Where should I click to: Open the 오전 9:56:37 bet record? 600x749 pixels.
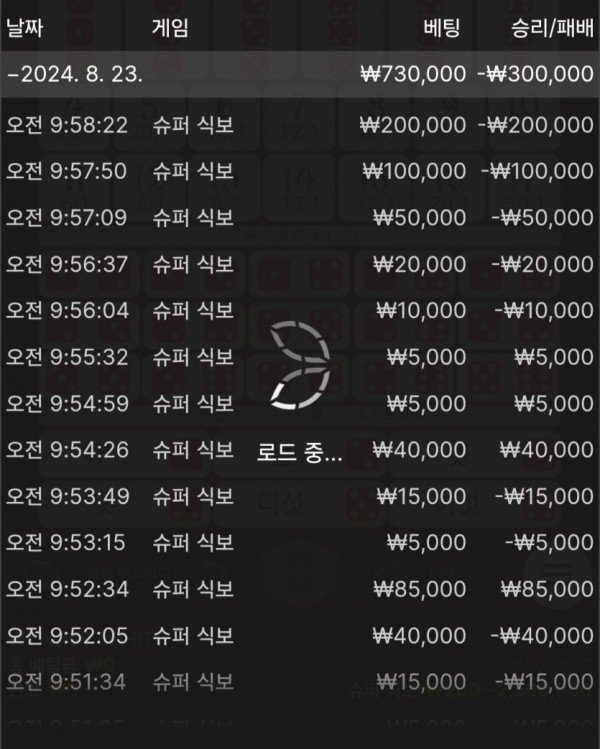pyautogui.click(x=300, y=264)
